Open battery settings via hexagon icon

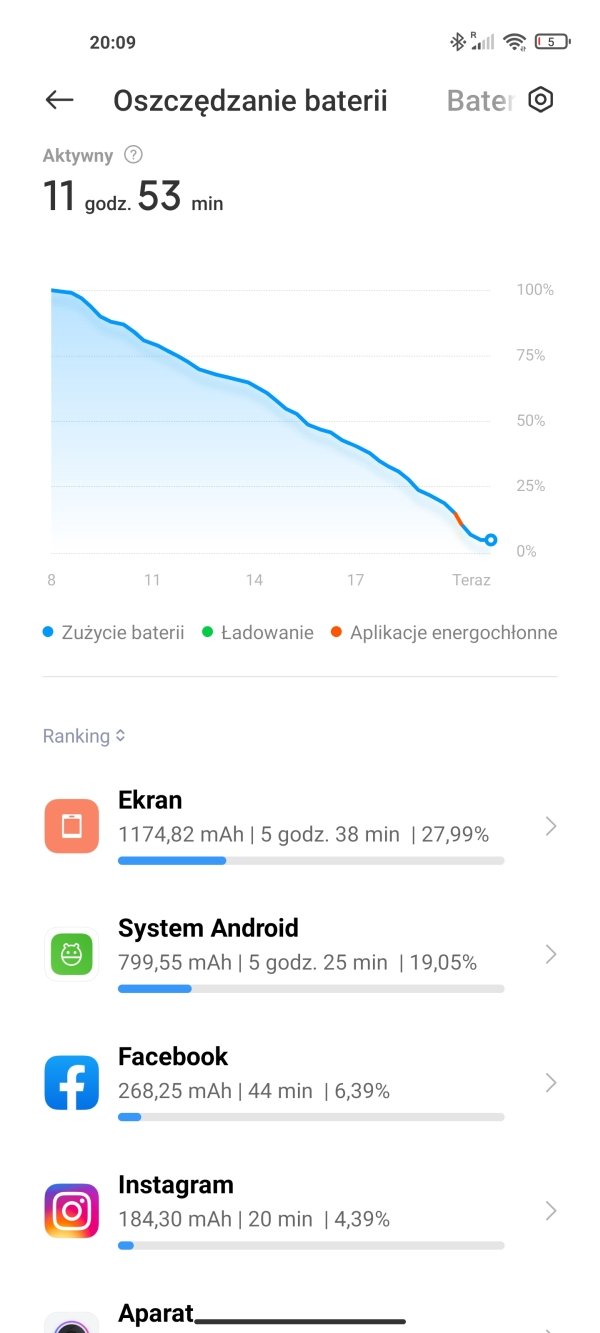[541, 99]
